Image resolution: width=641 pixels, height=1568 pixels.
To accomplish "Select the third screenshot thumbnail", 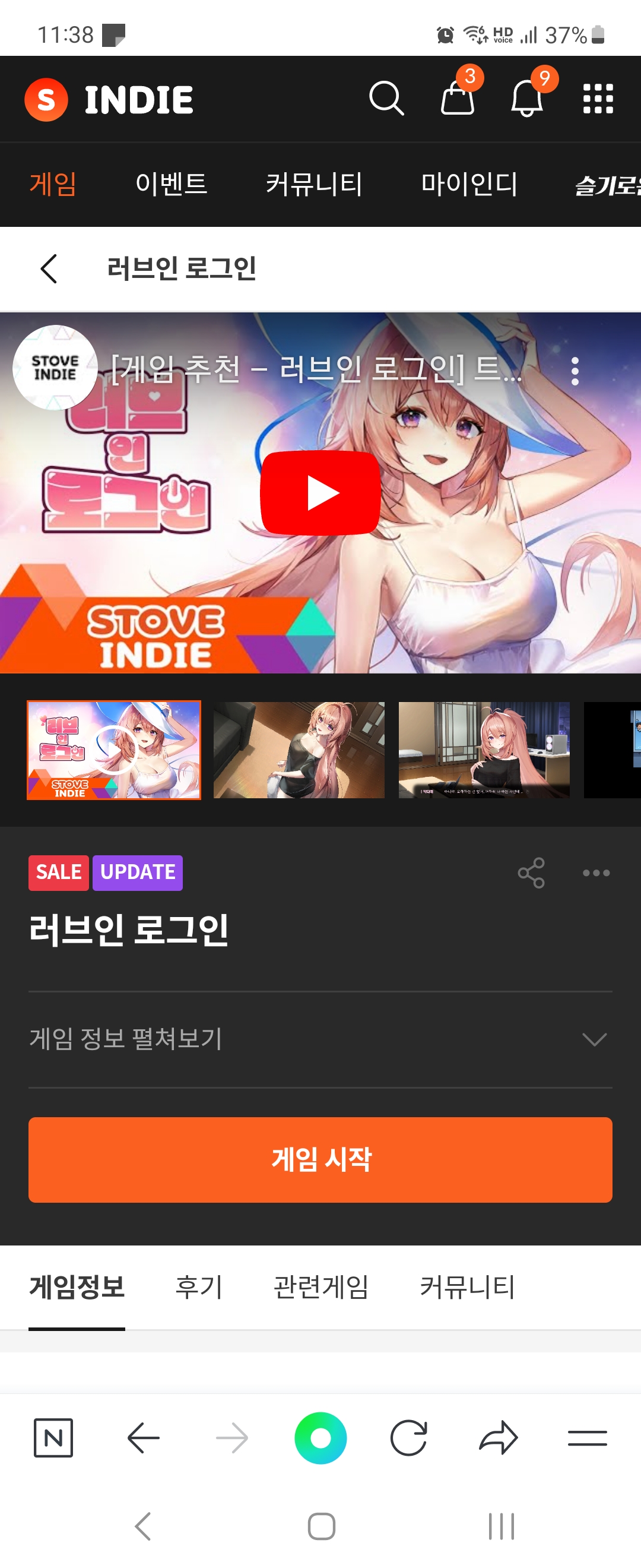I will pos(484,750).
